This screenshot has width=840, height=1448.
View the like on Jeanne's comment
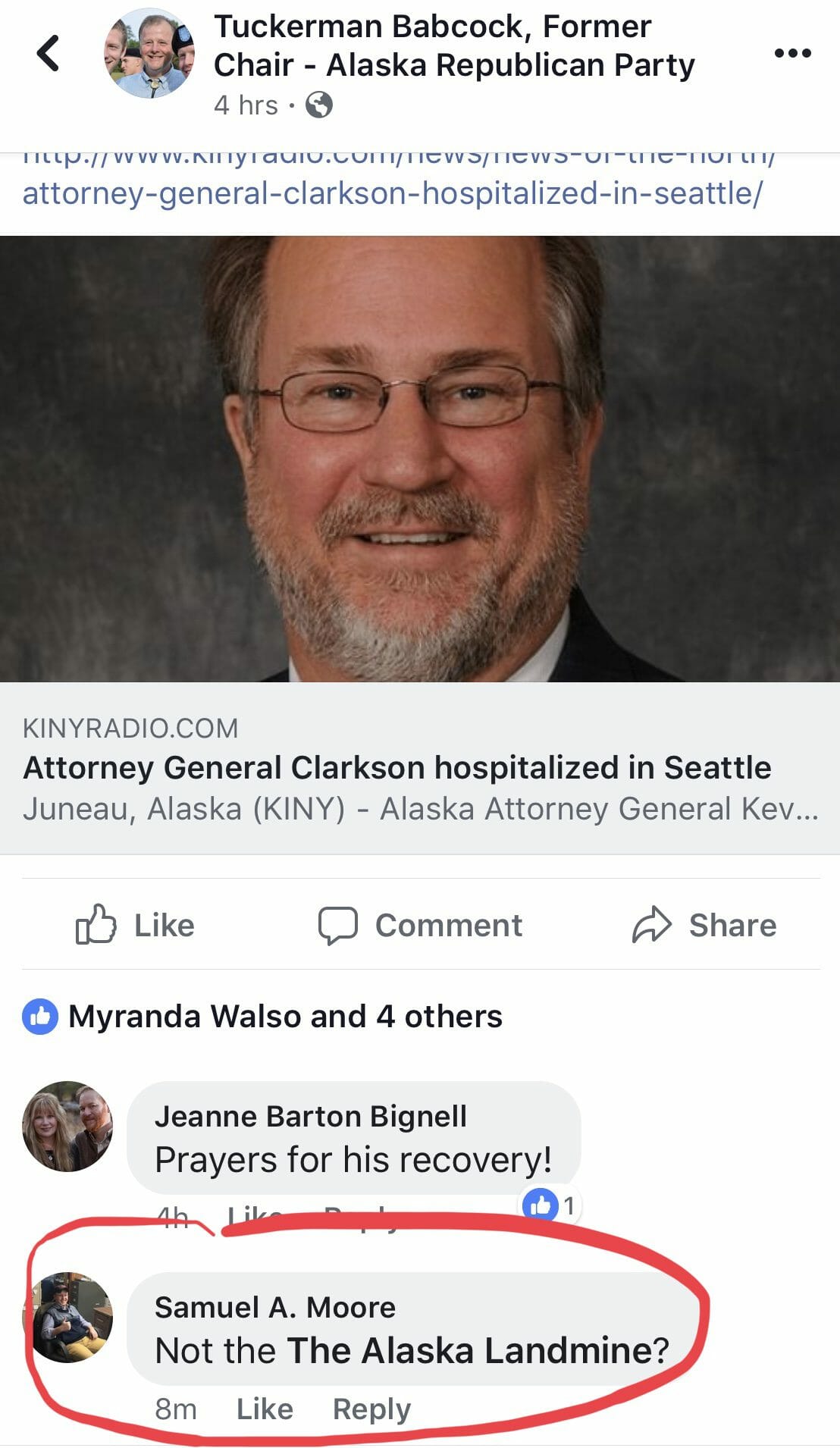tap(551, 1205)
